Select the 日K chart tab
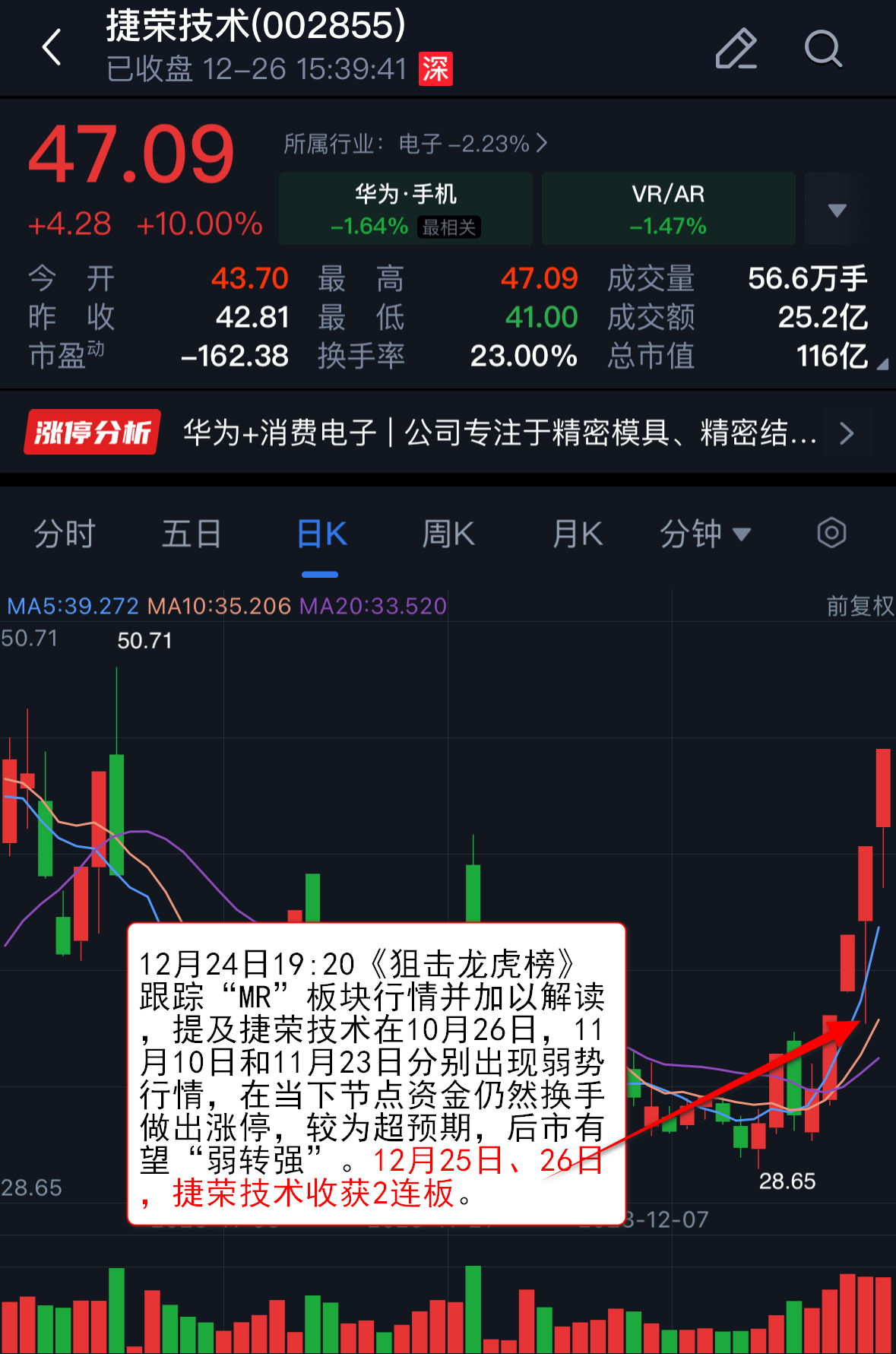 321,534
